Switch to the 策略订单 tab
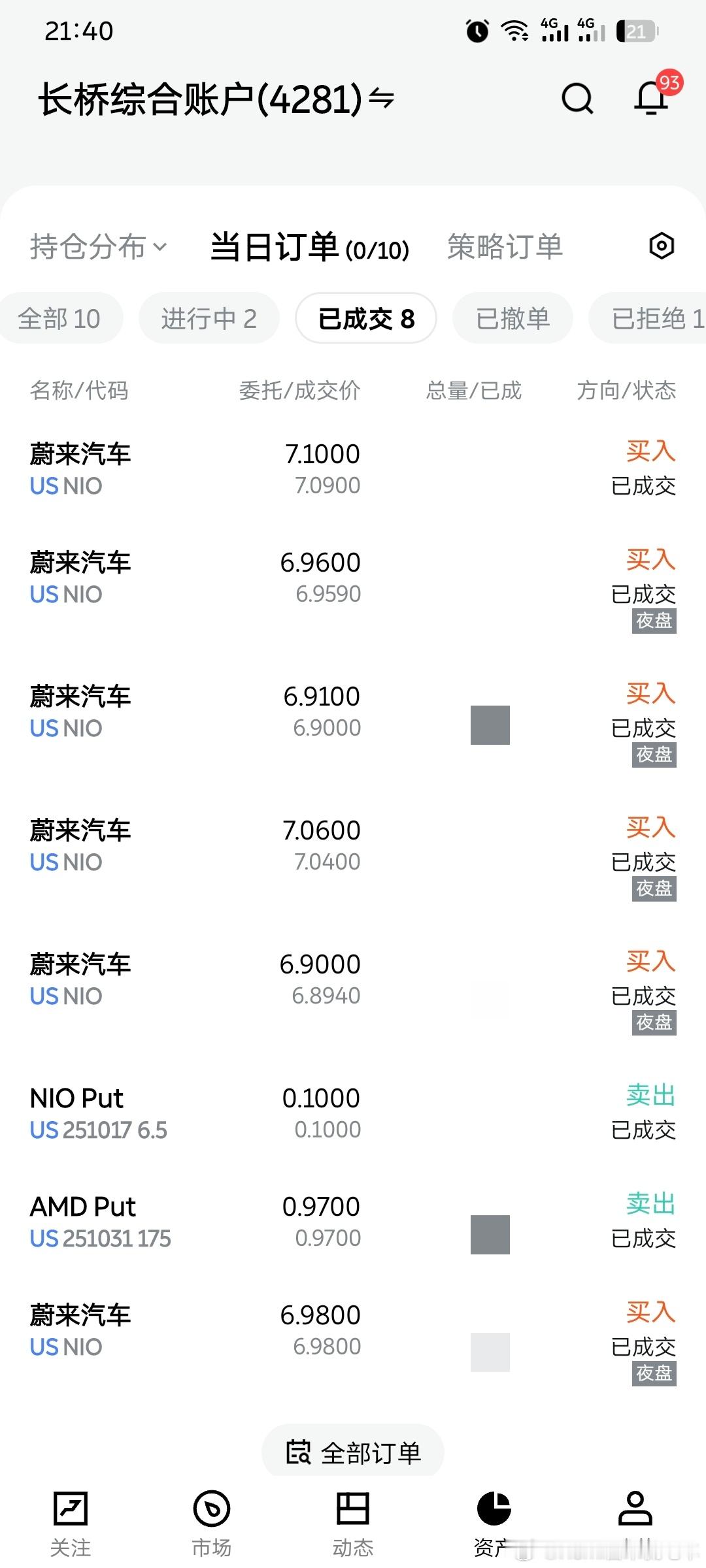 pyautogui.click(x=505, y=247)
